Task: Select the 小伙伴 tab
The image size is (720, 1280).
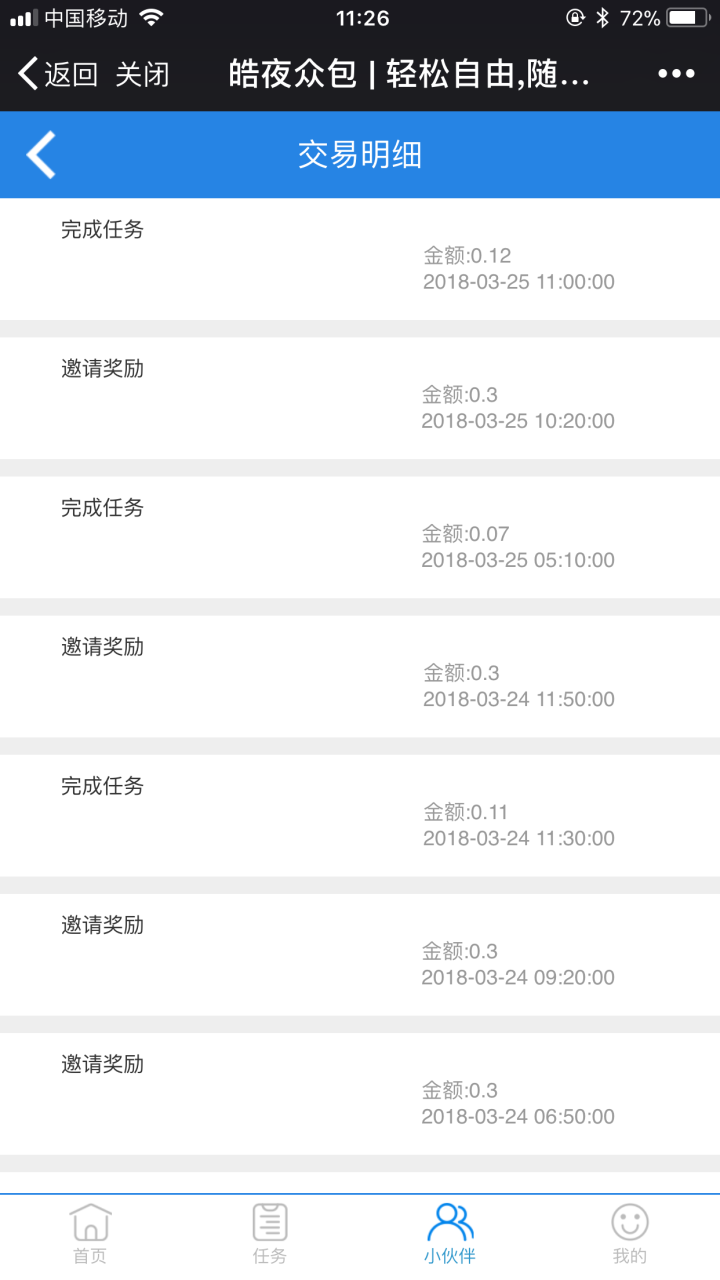Action: [x=450, y=1234]
